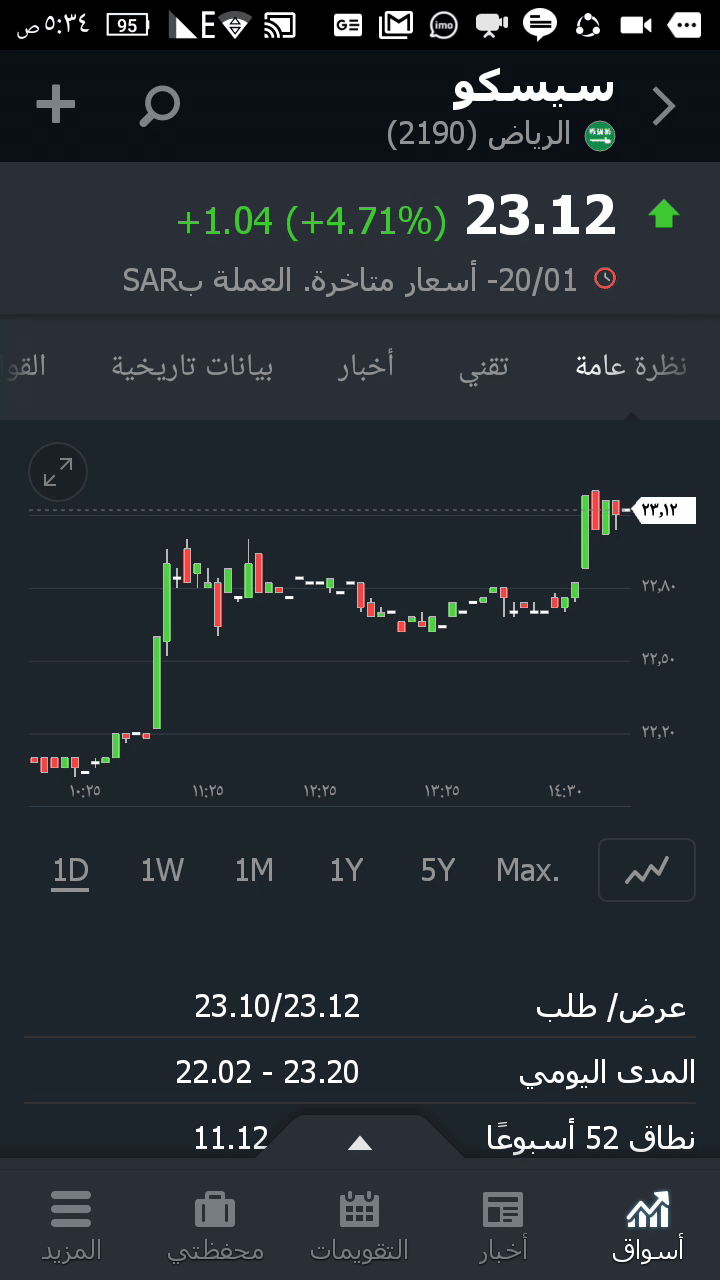Choose the 1Y chart range
Image resolution: width=720 pixels, height=1280 pixels.
[x=346, y=871]
